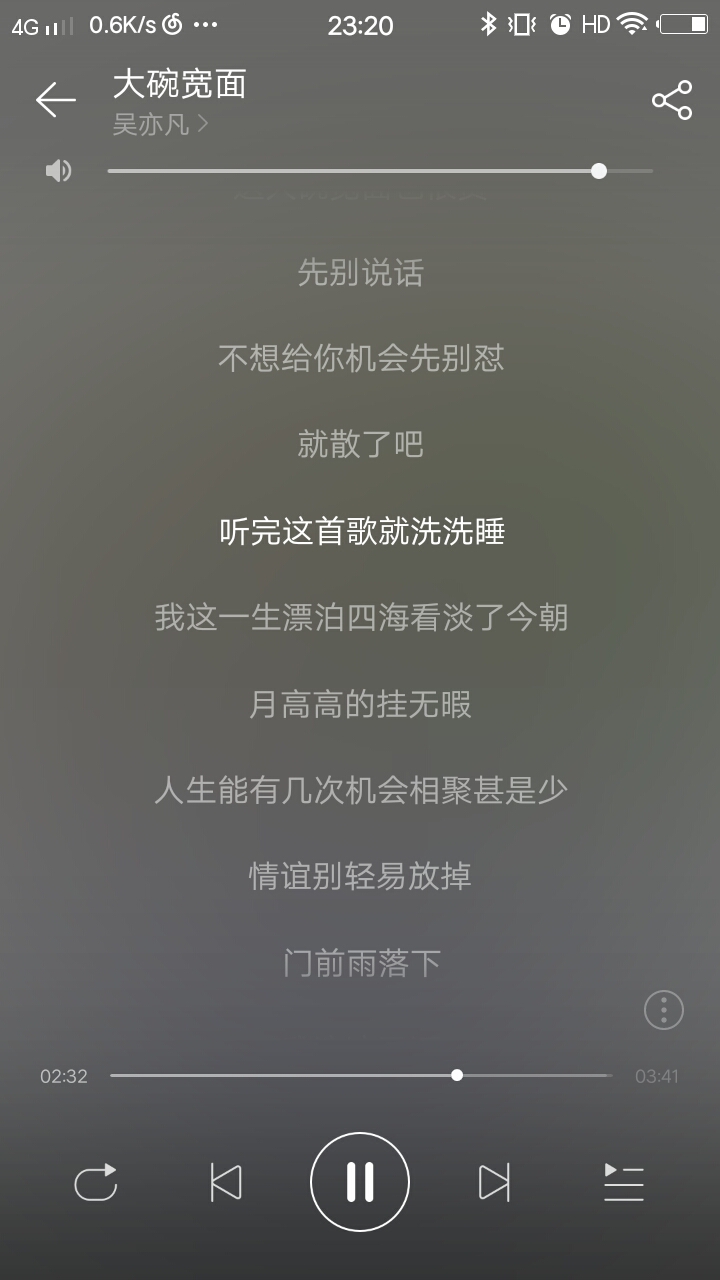
Task: Change the repeat play mode
Action: tap(96, 1183)
